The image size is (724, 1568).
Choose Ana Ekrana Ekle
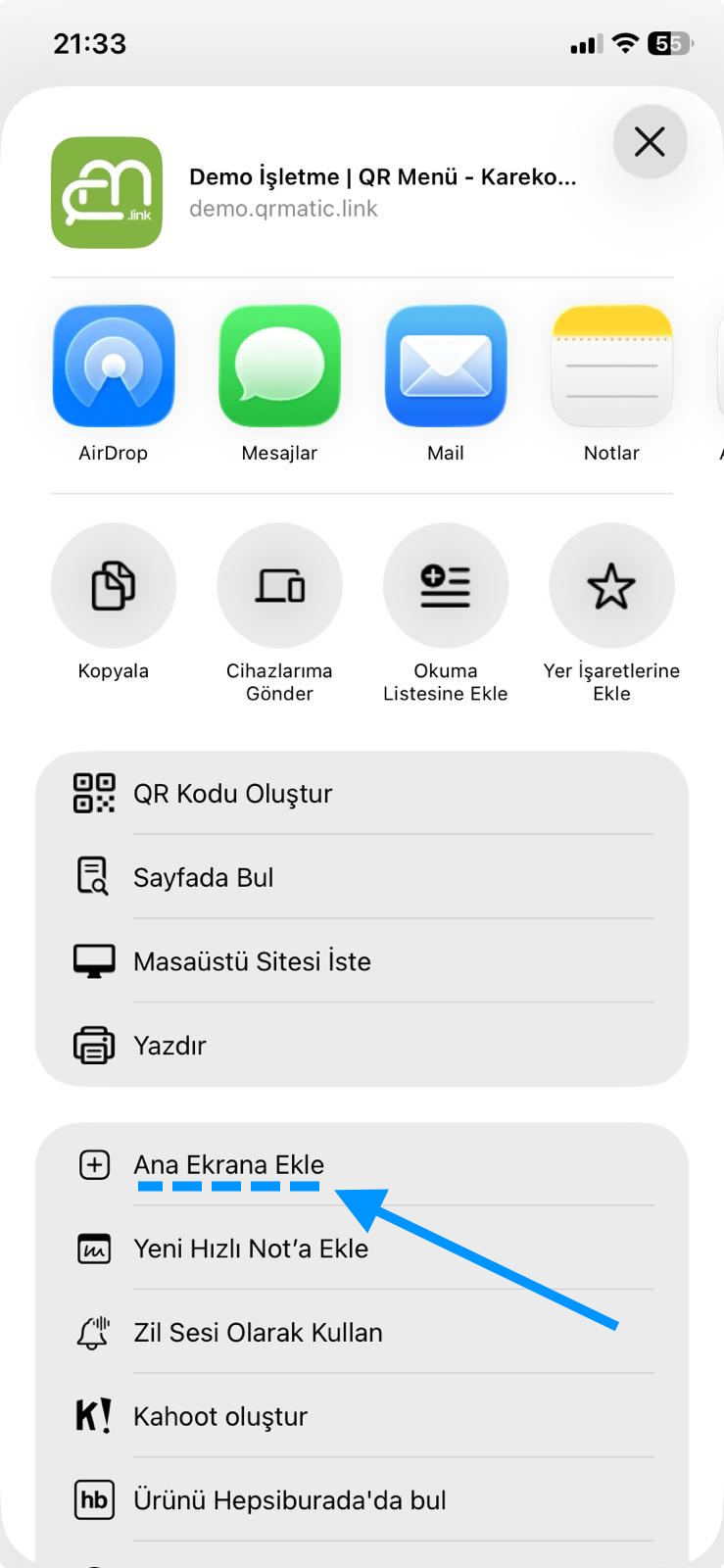pos(362,1164)
